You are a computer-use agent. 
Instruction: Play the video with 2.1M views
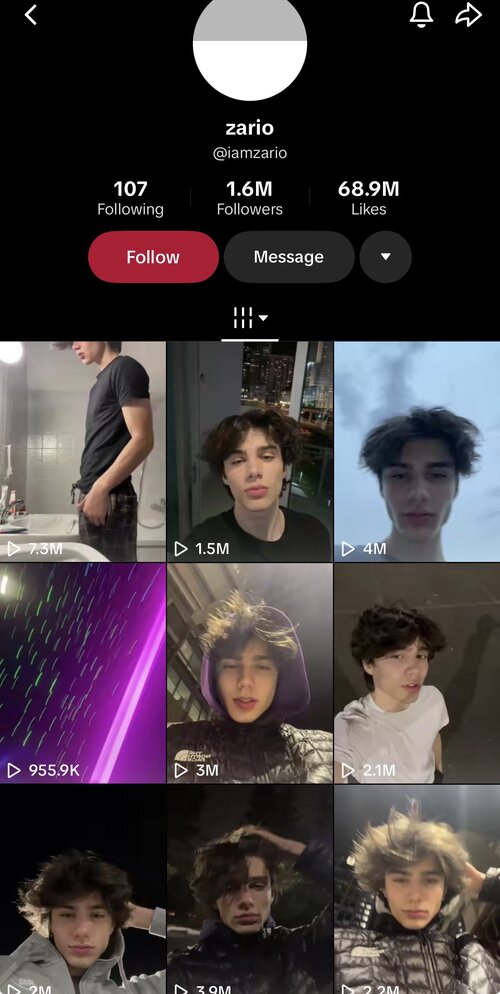coord(417,673)
